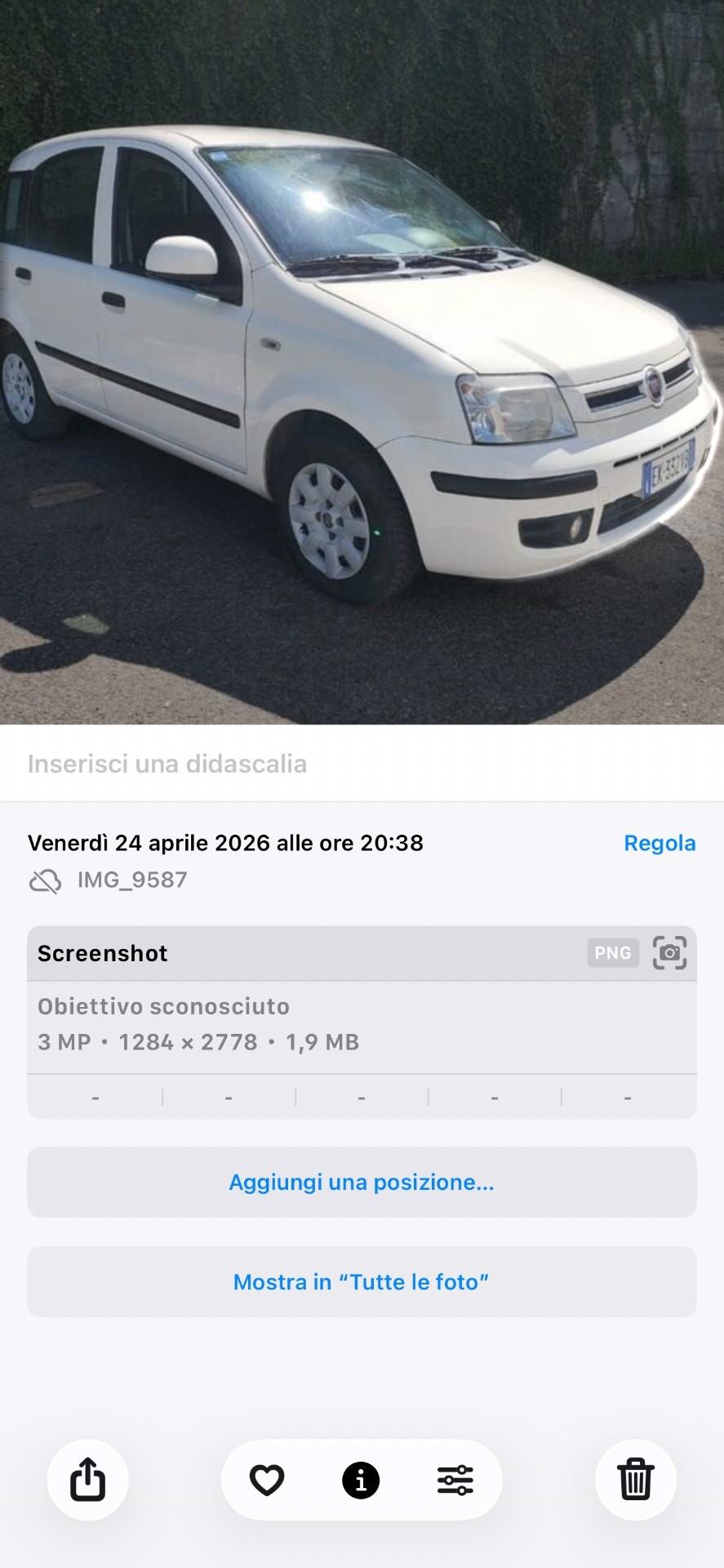Open the adjustments sliders icon

pos(455,1480)
